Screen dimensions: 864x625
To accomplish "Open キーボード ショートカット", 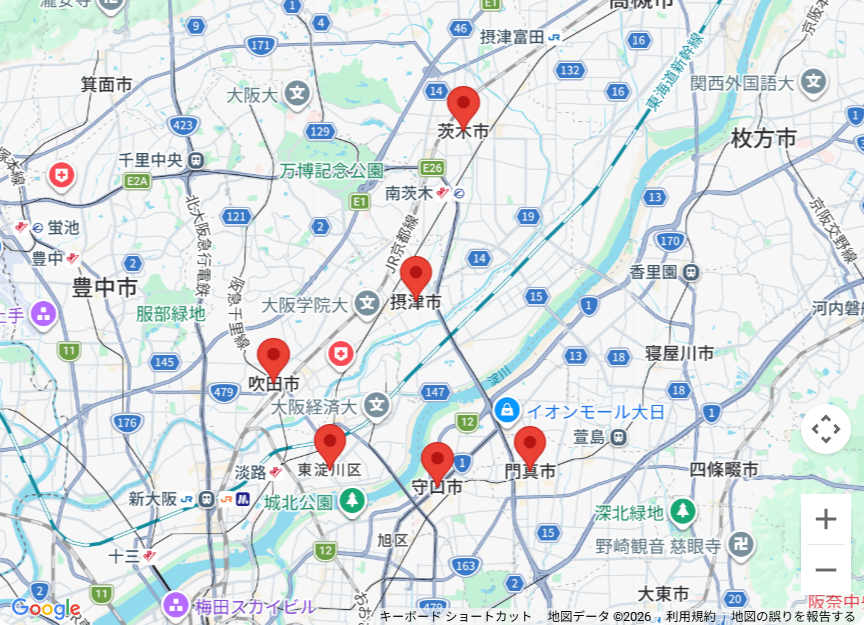I will click(x=455, y=616).
